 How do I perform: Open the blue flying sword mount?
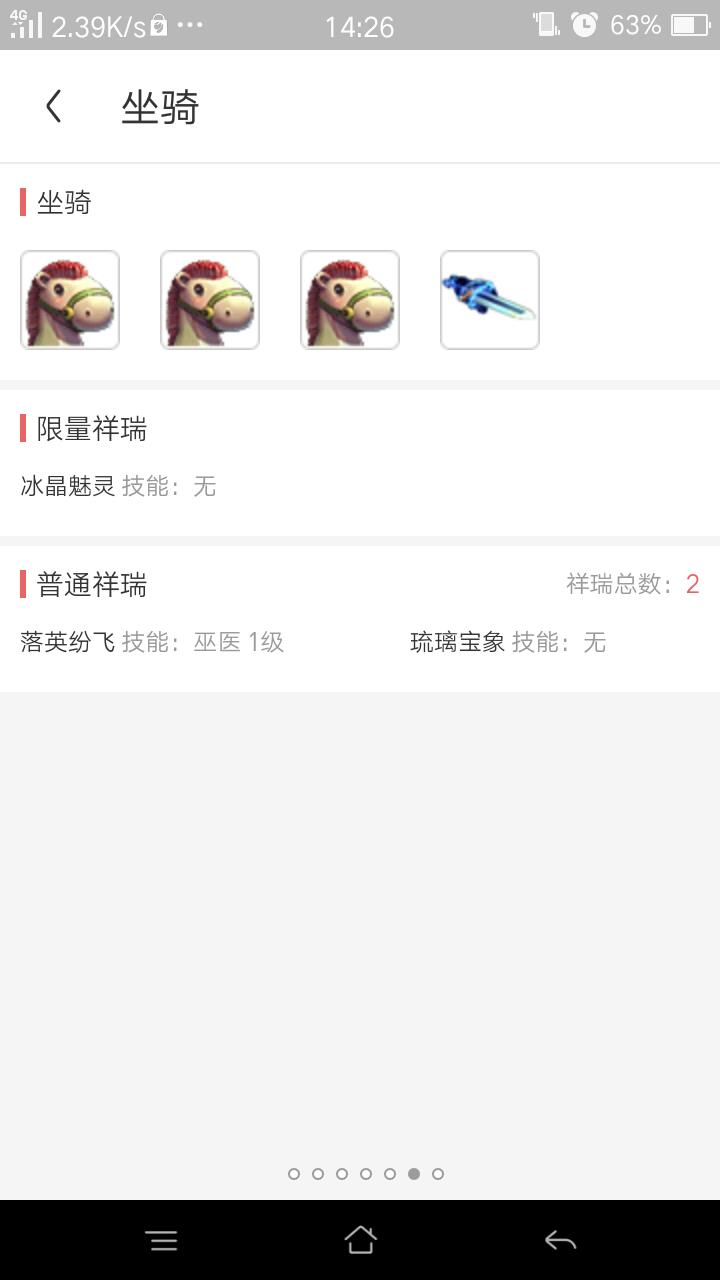click(x=490, y=300)
